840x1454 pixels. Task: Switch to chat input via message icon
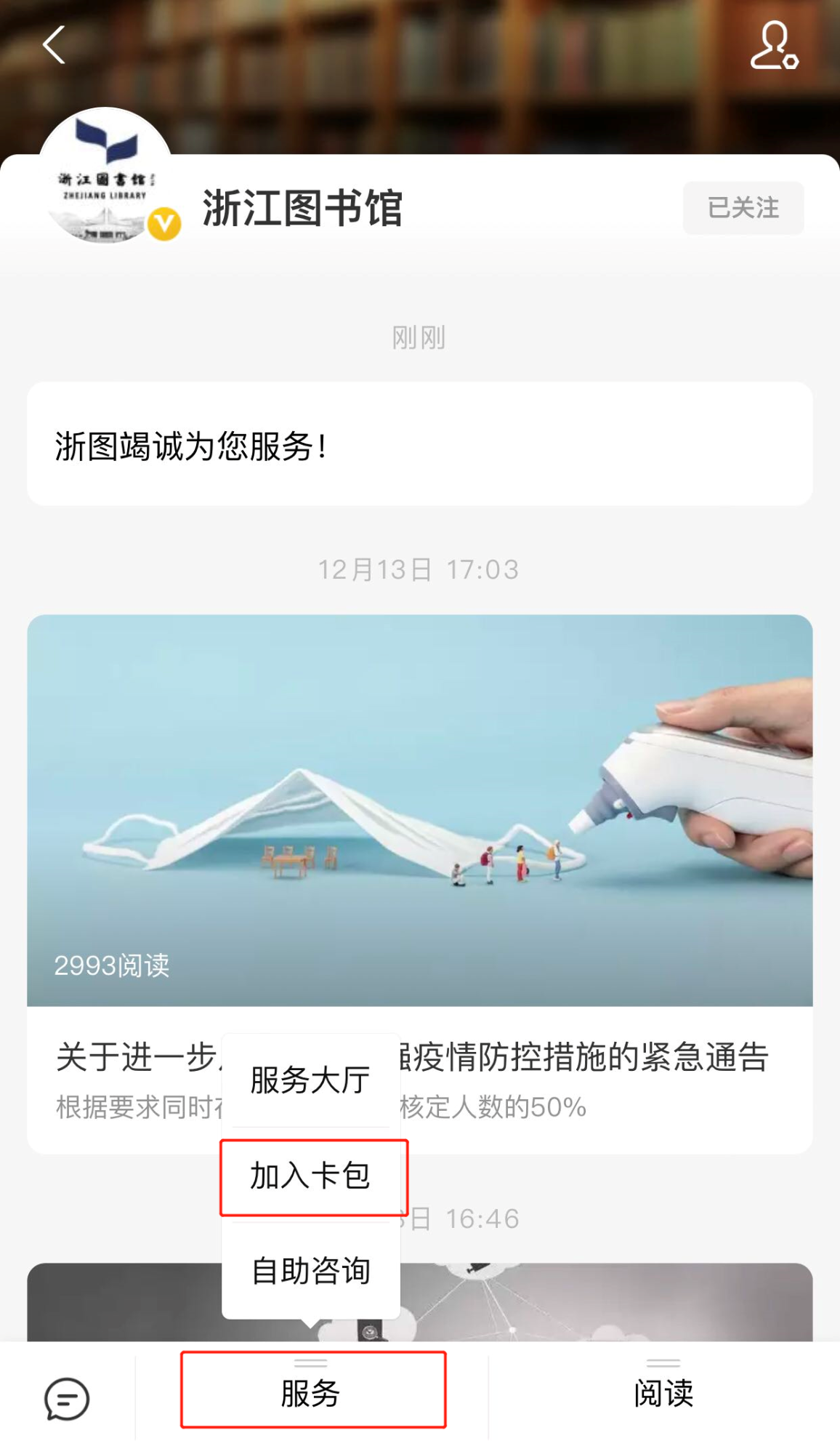click(67, 1397)
